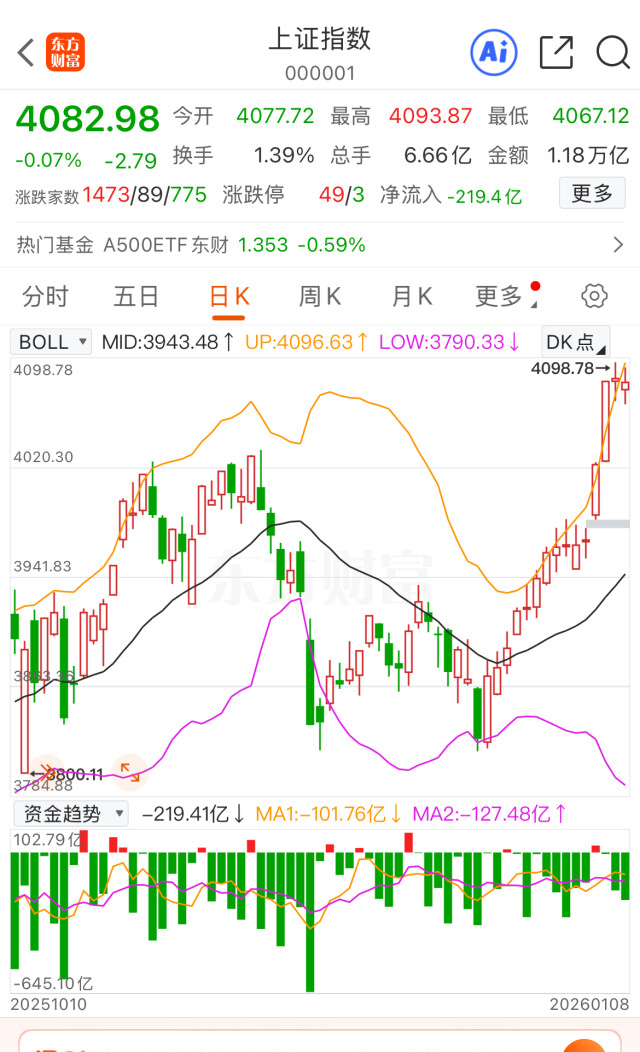Change the 资金趋势 sub-indicator dropdown
This screenshot has width=640, height=1052.
point(70,813)
